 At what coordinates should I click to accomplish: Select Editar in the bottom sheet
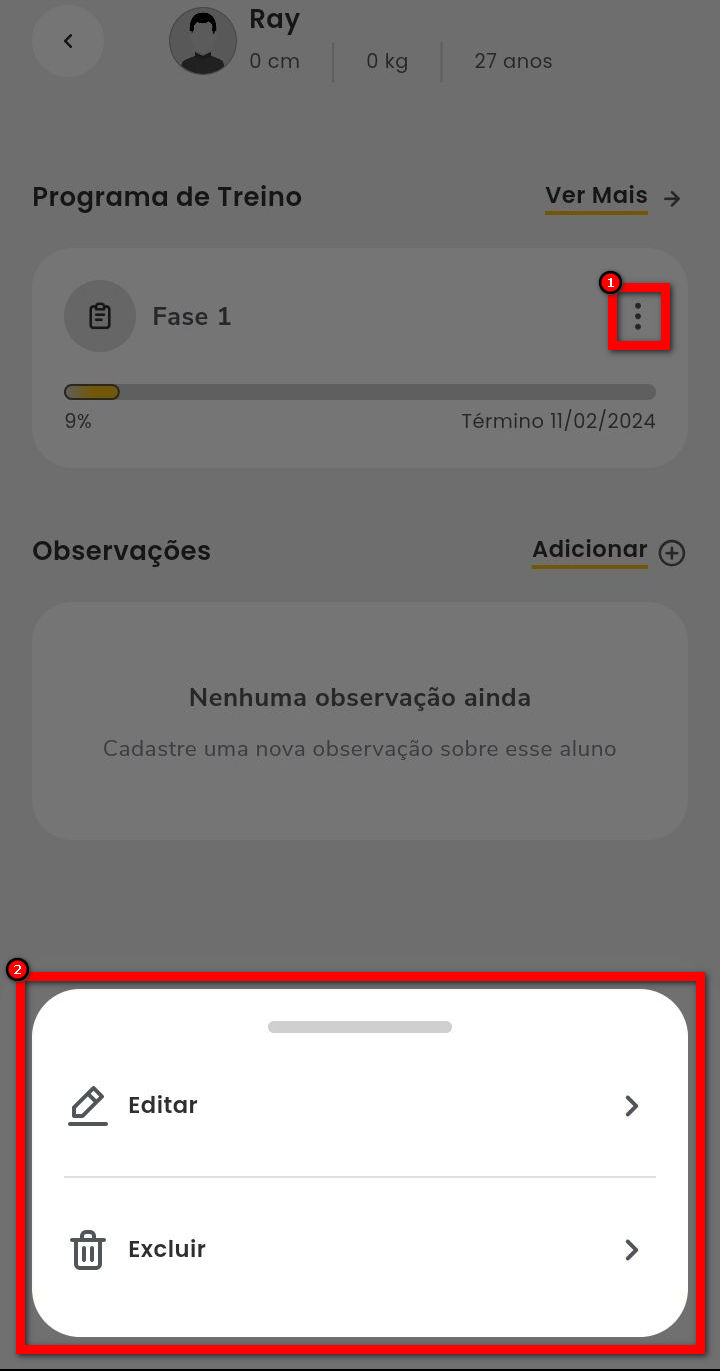point(360,1105)
